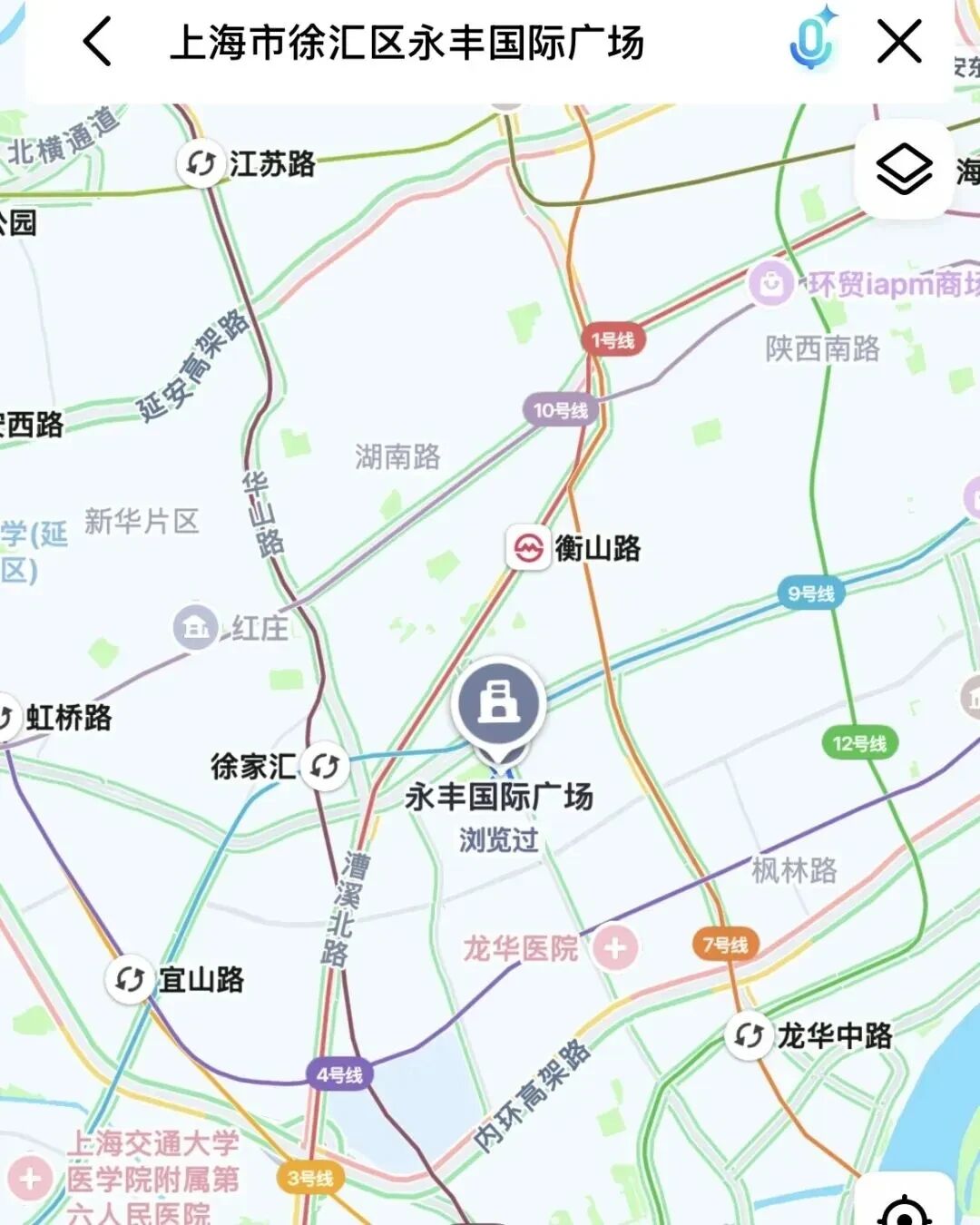Tap the 江苏路 station marker
This screenshot has height=1225, width=980.
[201, 164]
